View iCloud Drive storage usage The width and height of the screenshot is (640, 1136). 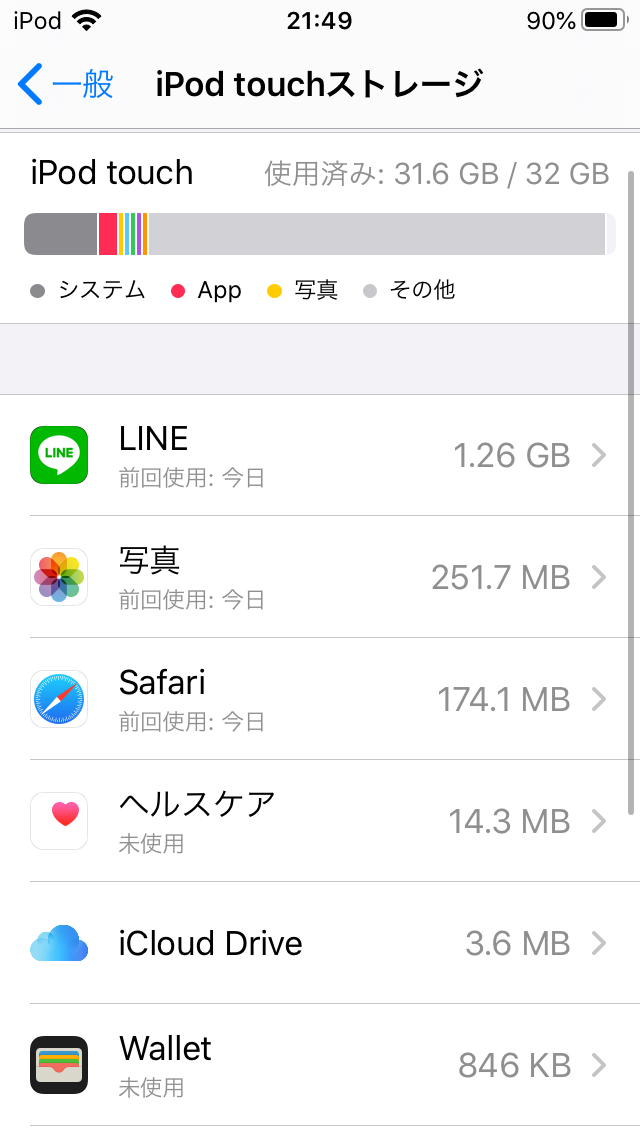coord(320,943)
